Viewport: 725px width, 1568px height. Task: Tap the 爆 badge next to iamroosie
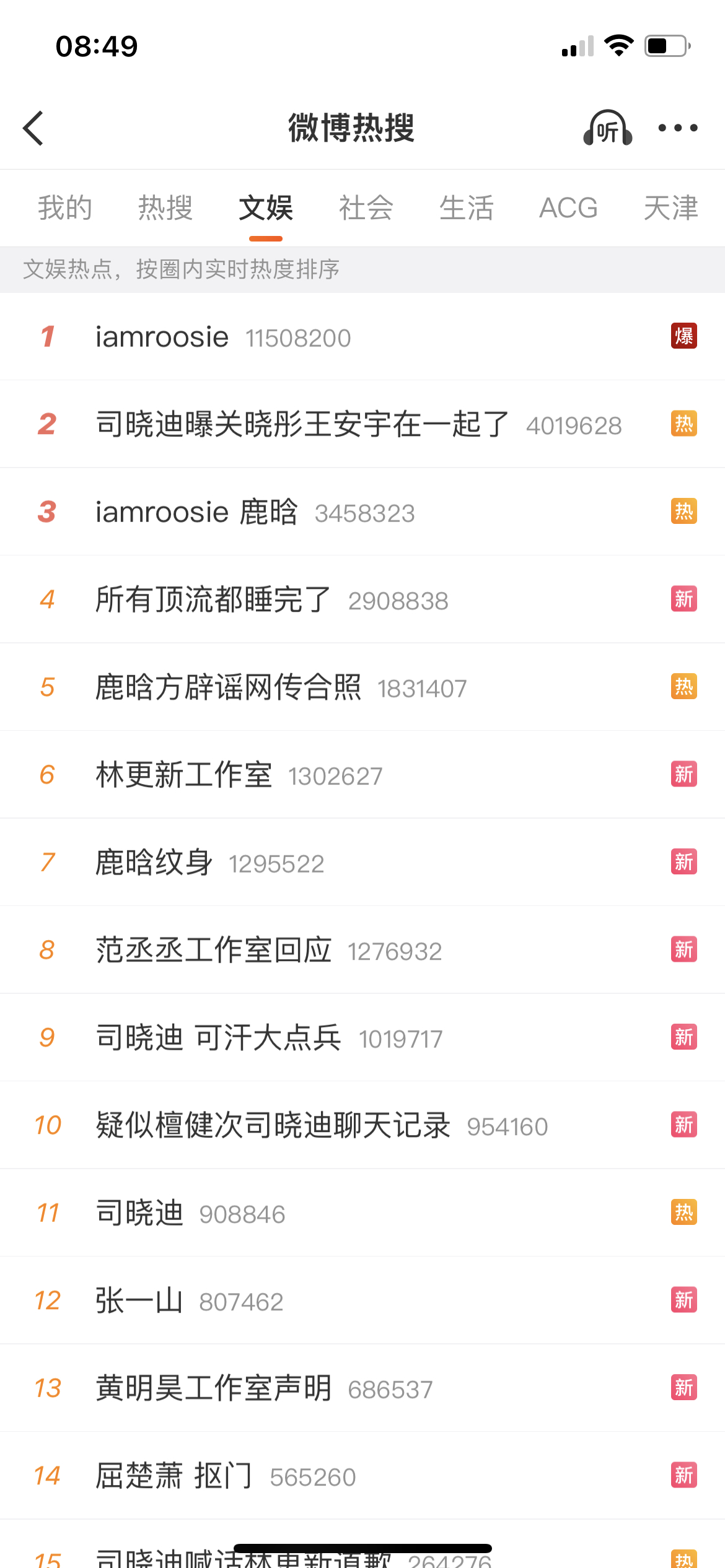tap(683, 336)
